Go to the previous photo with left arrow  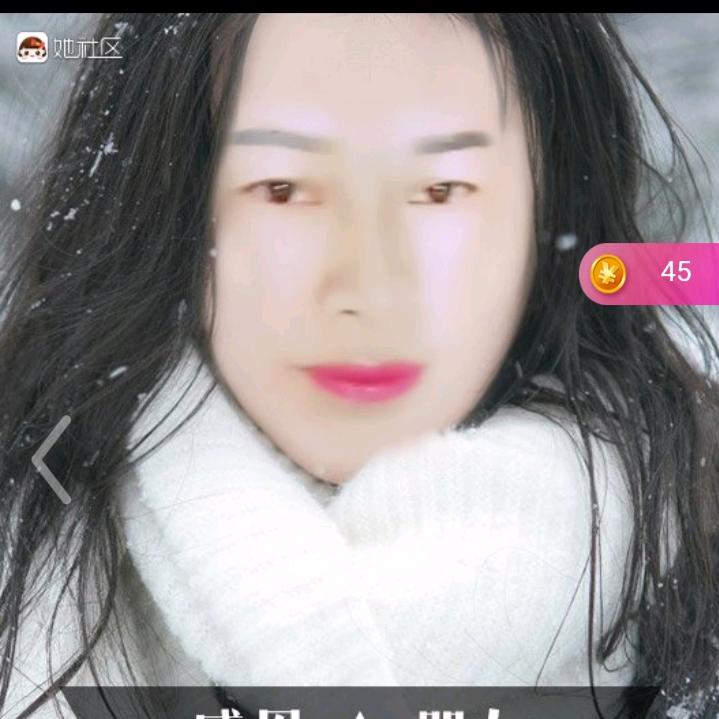coord(52,460)
